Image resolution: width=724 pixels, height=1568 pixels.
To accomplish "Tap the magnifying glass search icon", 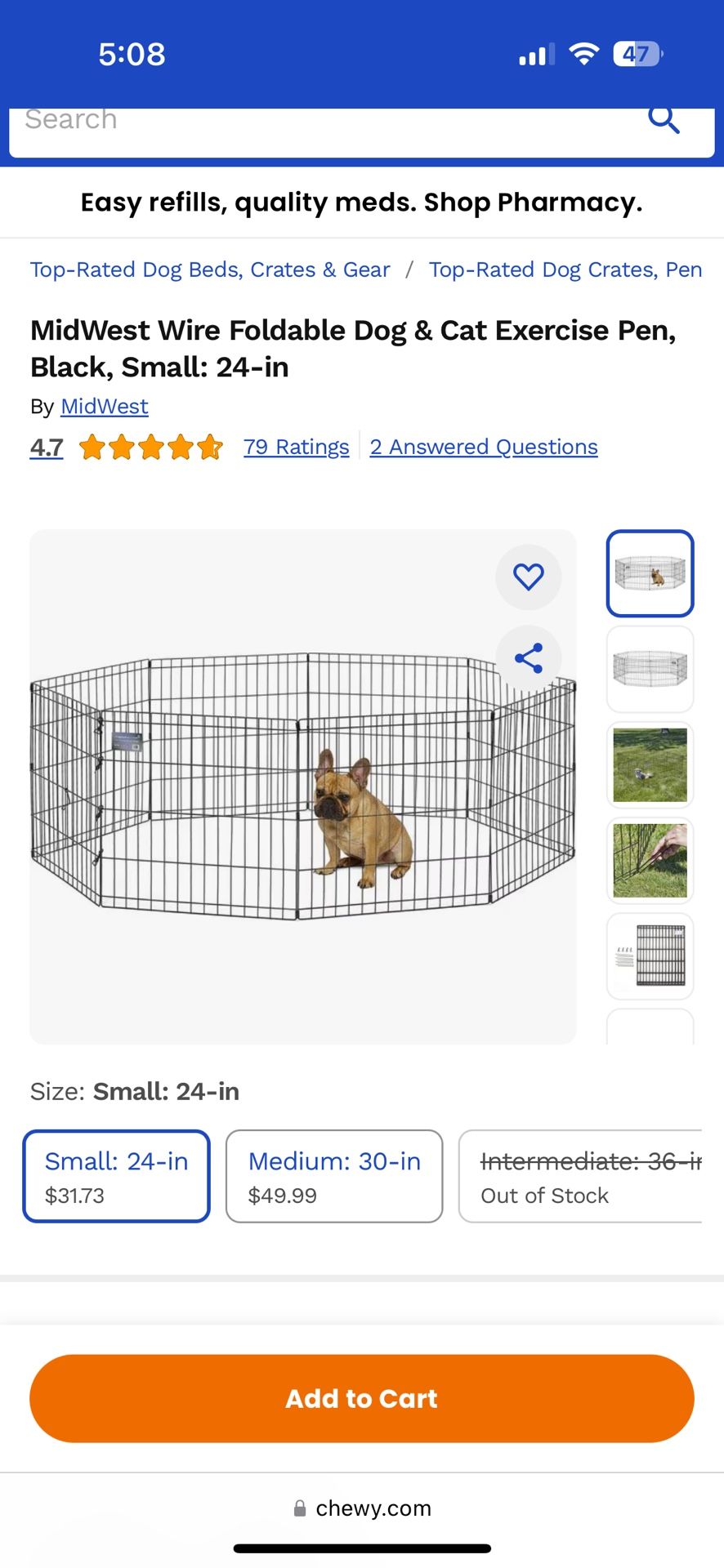I will click(664, 119).
